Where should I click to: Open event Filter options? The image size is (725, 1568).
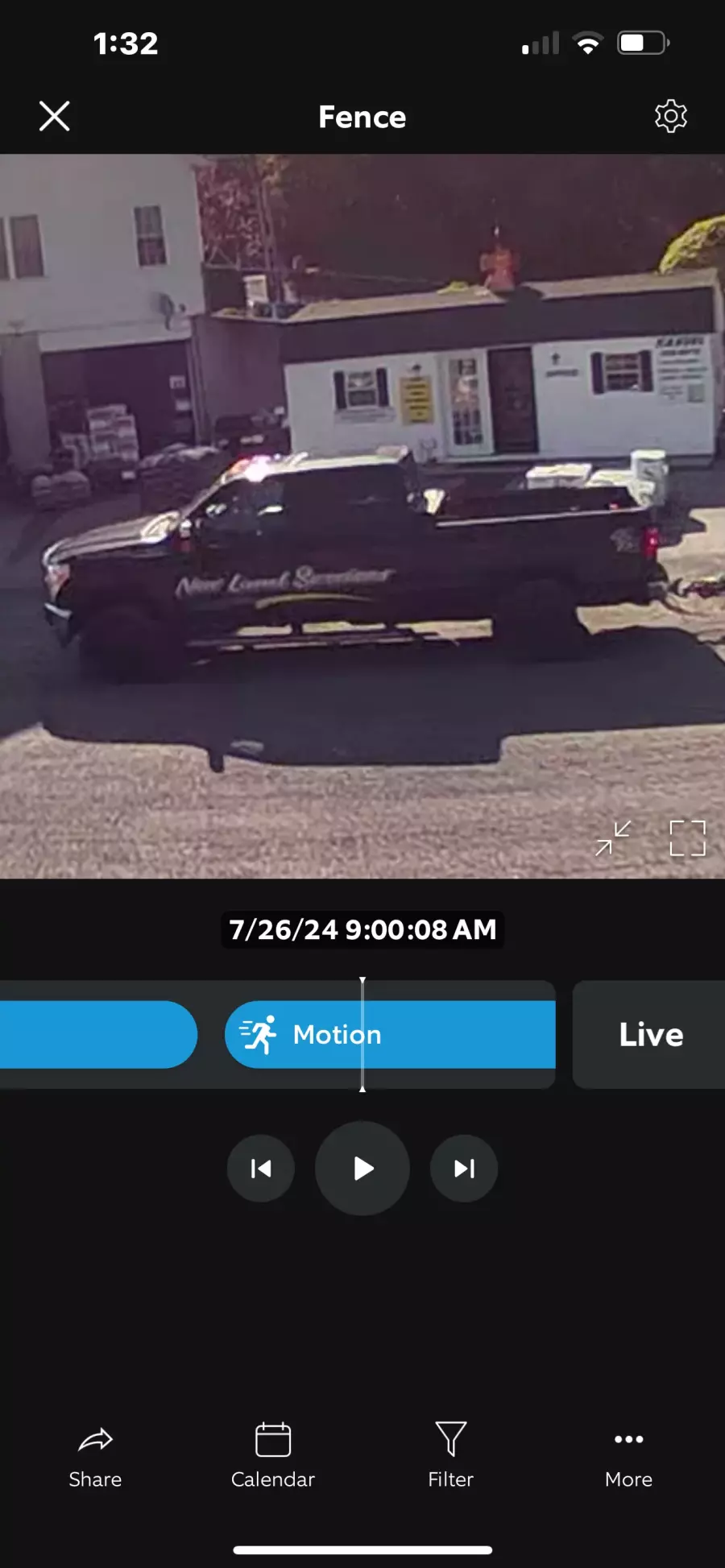click(x=450, y=1455)
